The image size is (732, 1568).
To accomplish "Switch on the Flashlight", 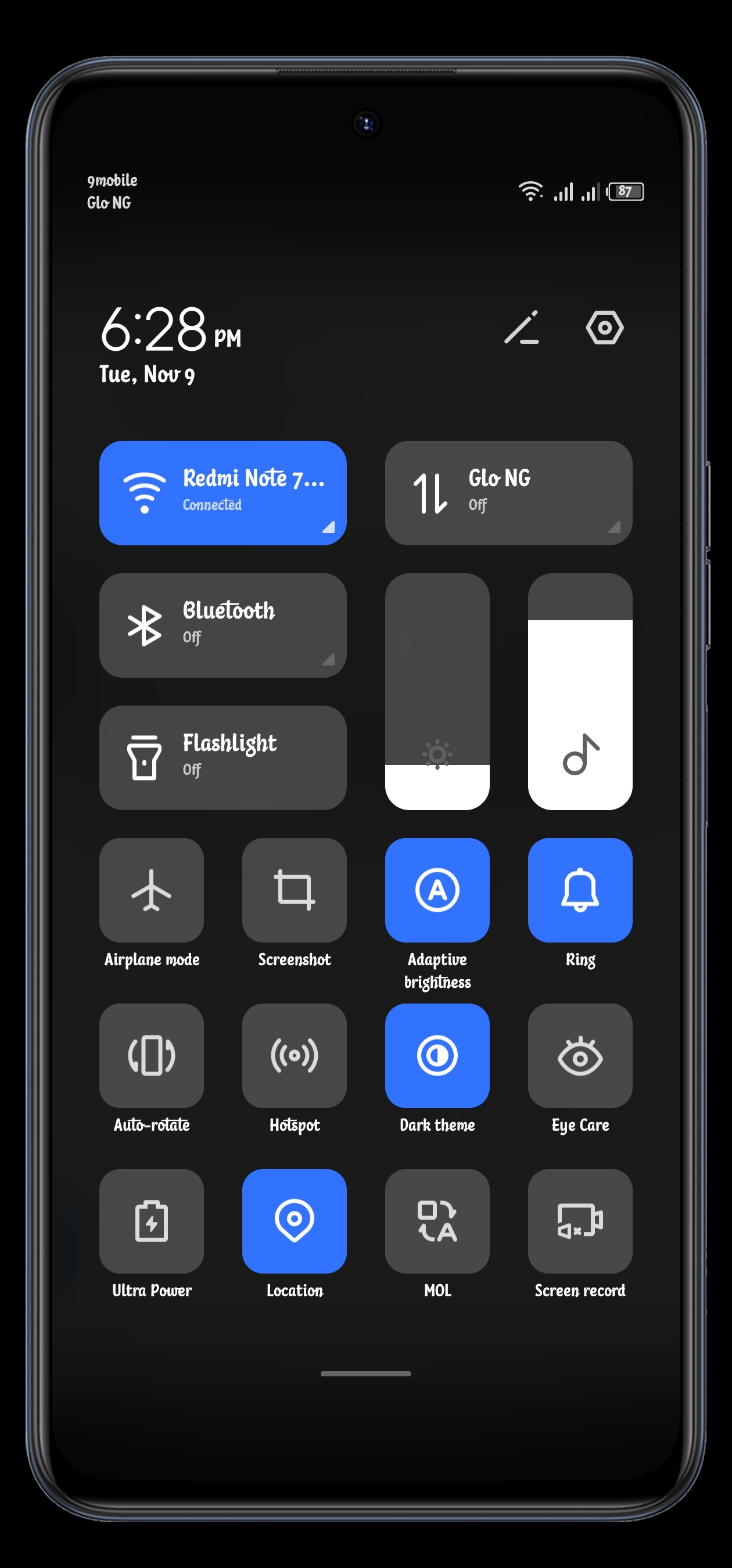I will pos(223,758).
